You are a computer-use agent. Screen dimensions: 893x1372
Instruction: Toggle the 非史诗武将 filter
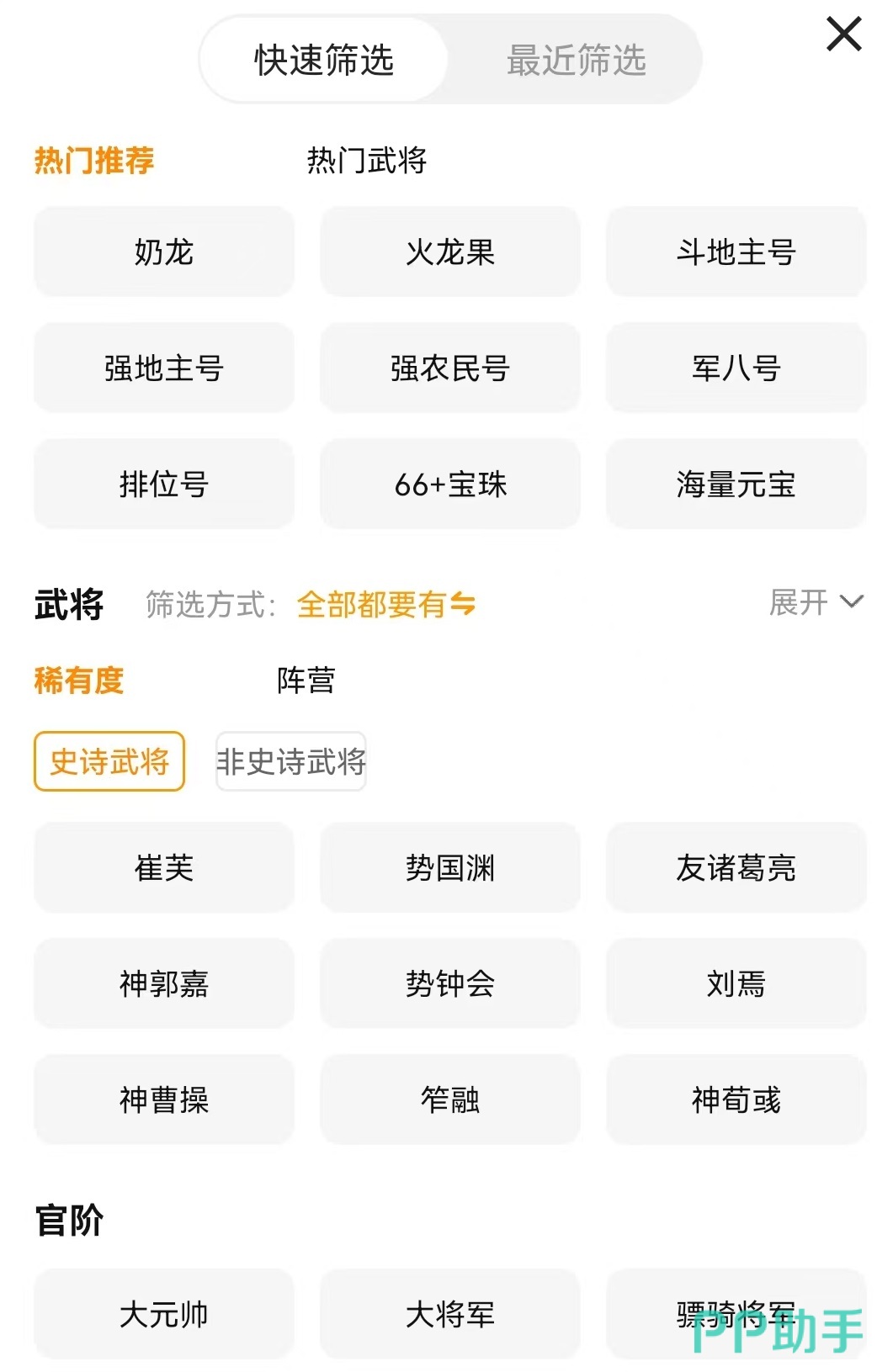coord(290,762)
